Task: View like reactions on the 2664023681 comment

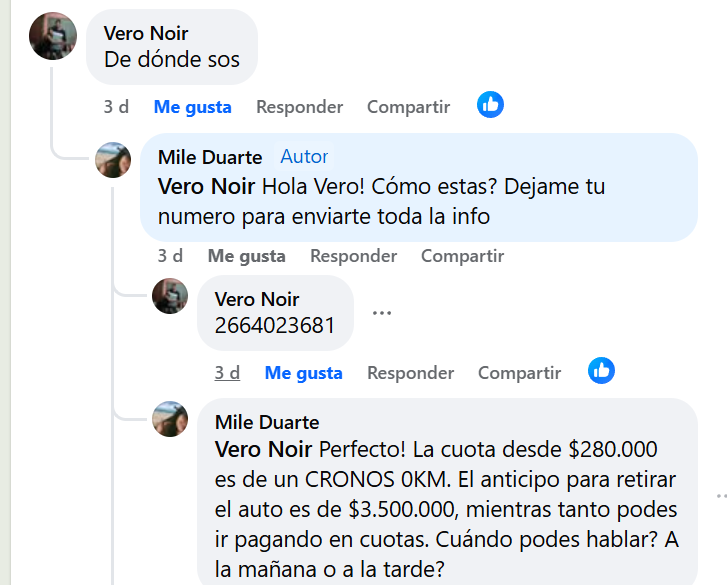Action: [x=601, y=370]
